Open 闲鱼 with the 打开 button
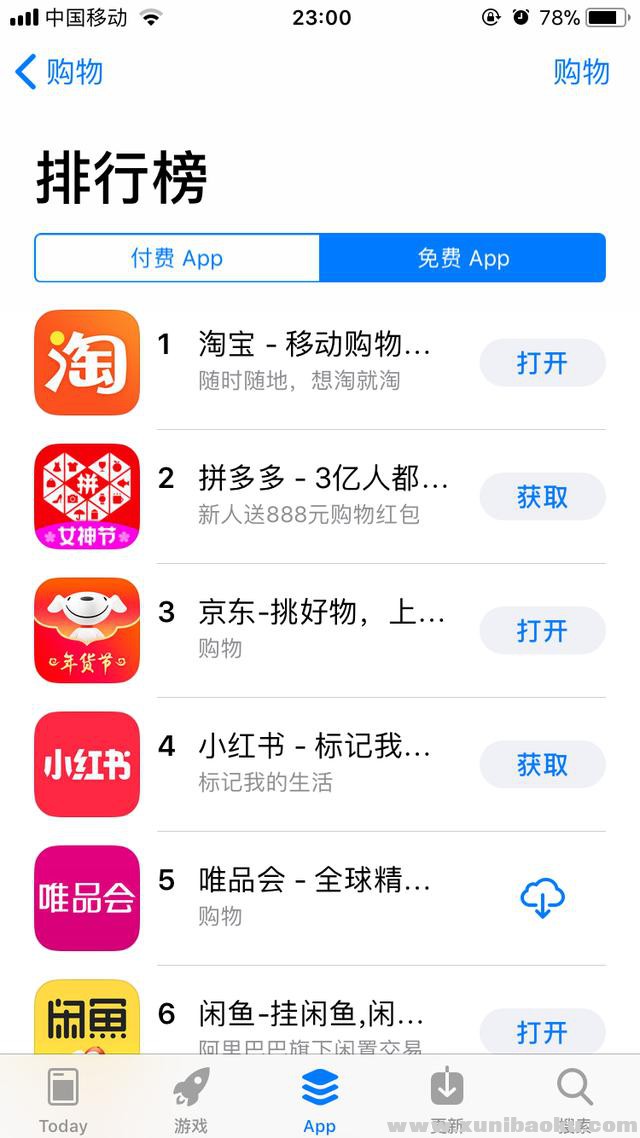Viewport: 640px width, 1138px height. tap(542, 1030)
